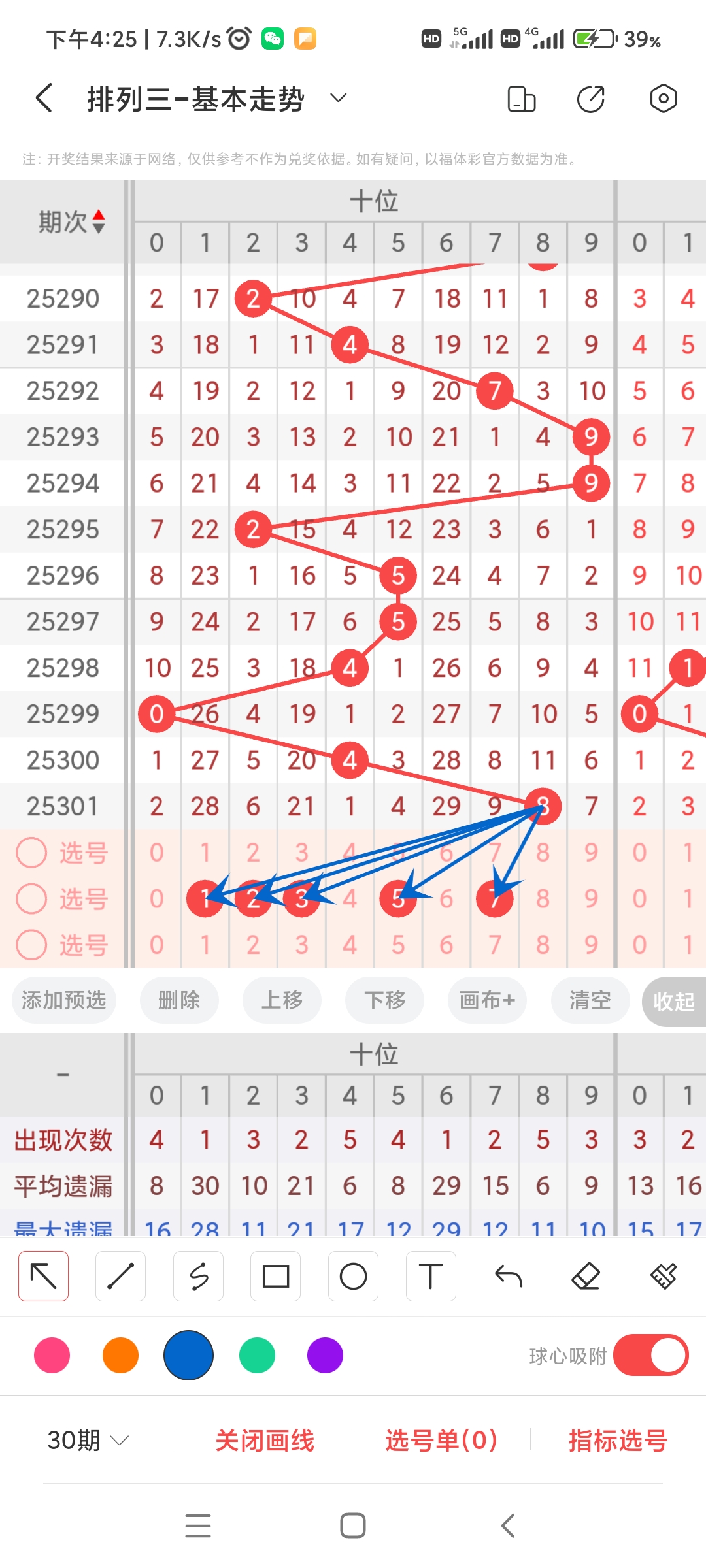
Task: Pick the purple drawing color
Action: click(325, 1356)
